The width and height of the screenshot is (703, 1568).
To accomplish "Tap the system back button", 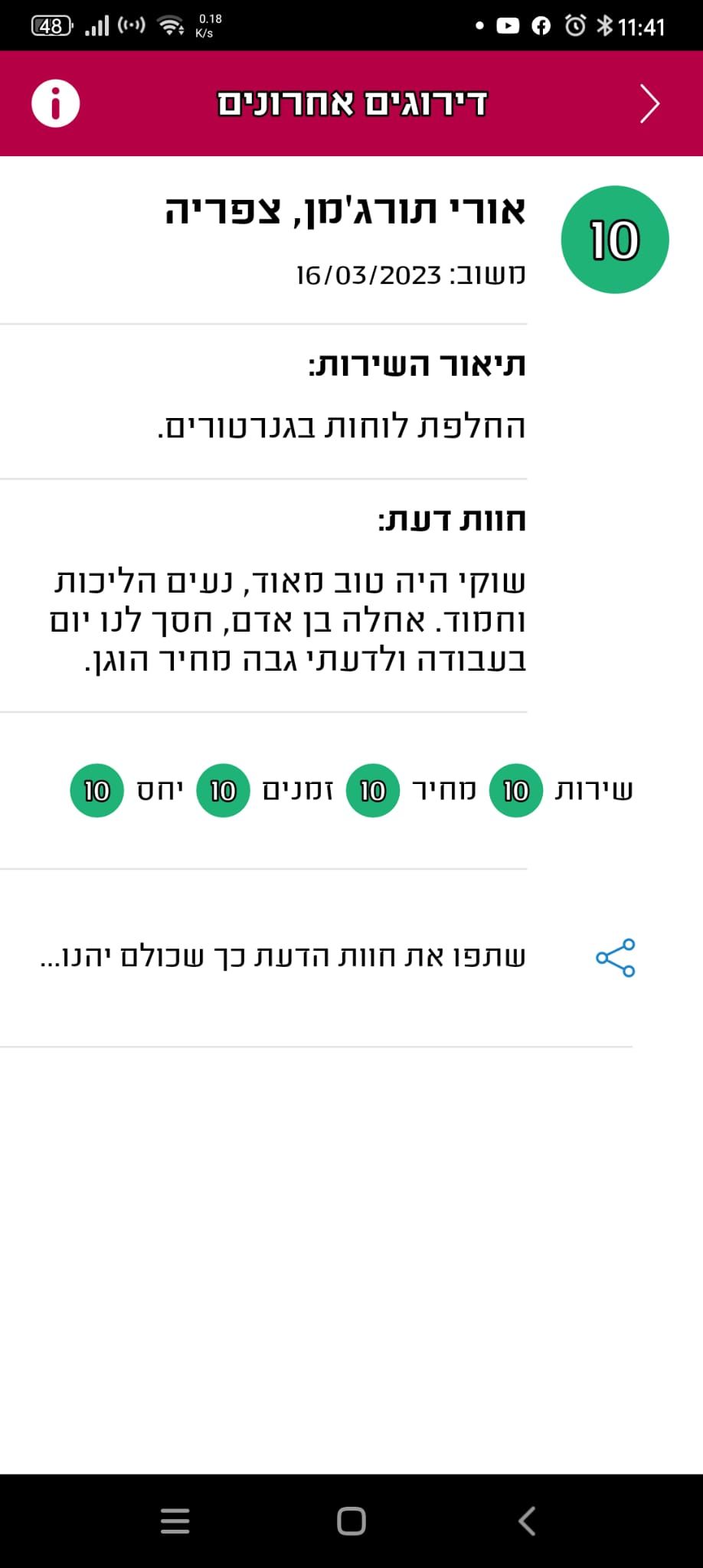I will pos(527,1521).
